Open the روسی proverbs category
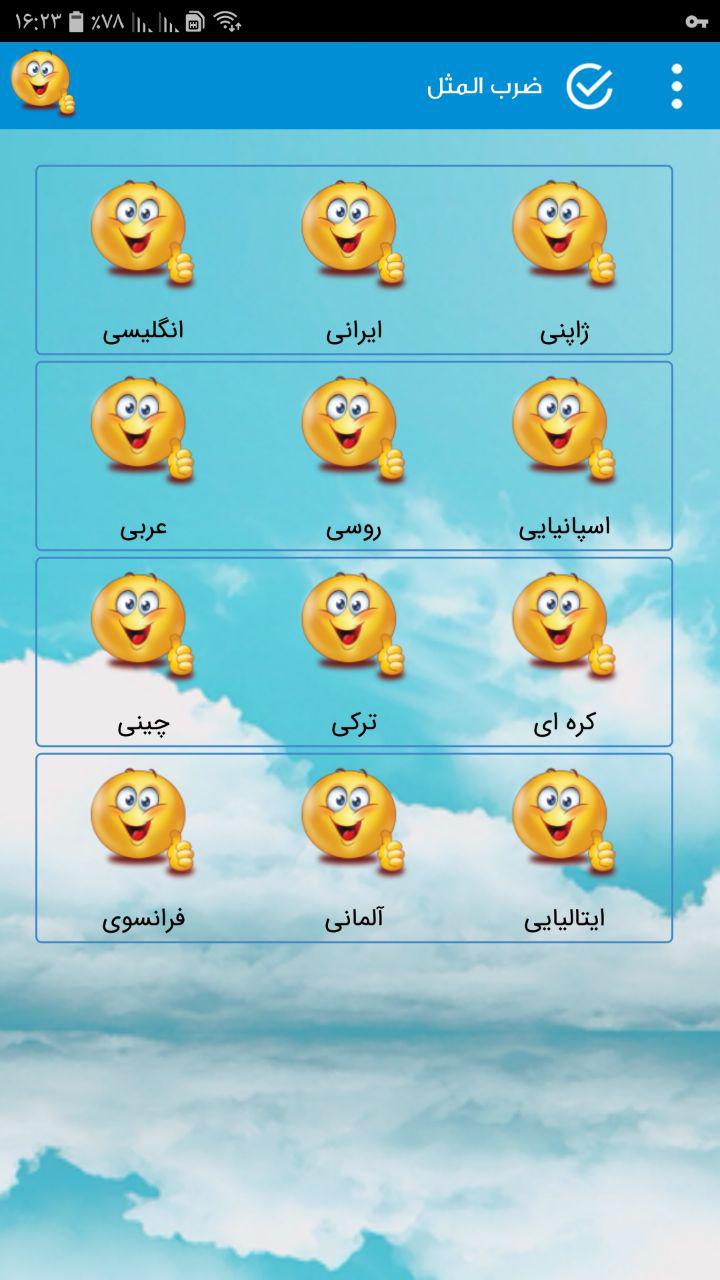Image resolution: width=720 pixels, height=1280 pixels. pos(353,456)
